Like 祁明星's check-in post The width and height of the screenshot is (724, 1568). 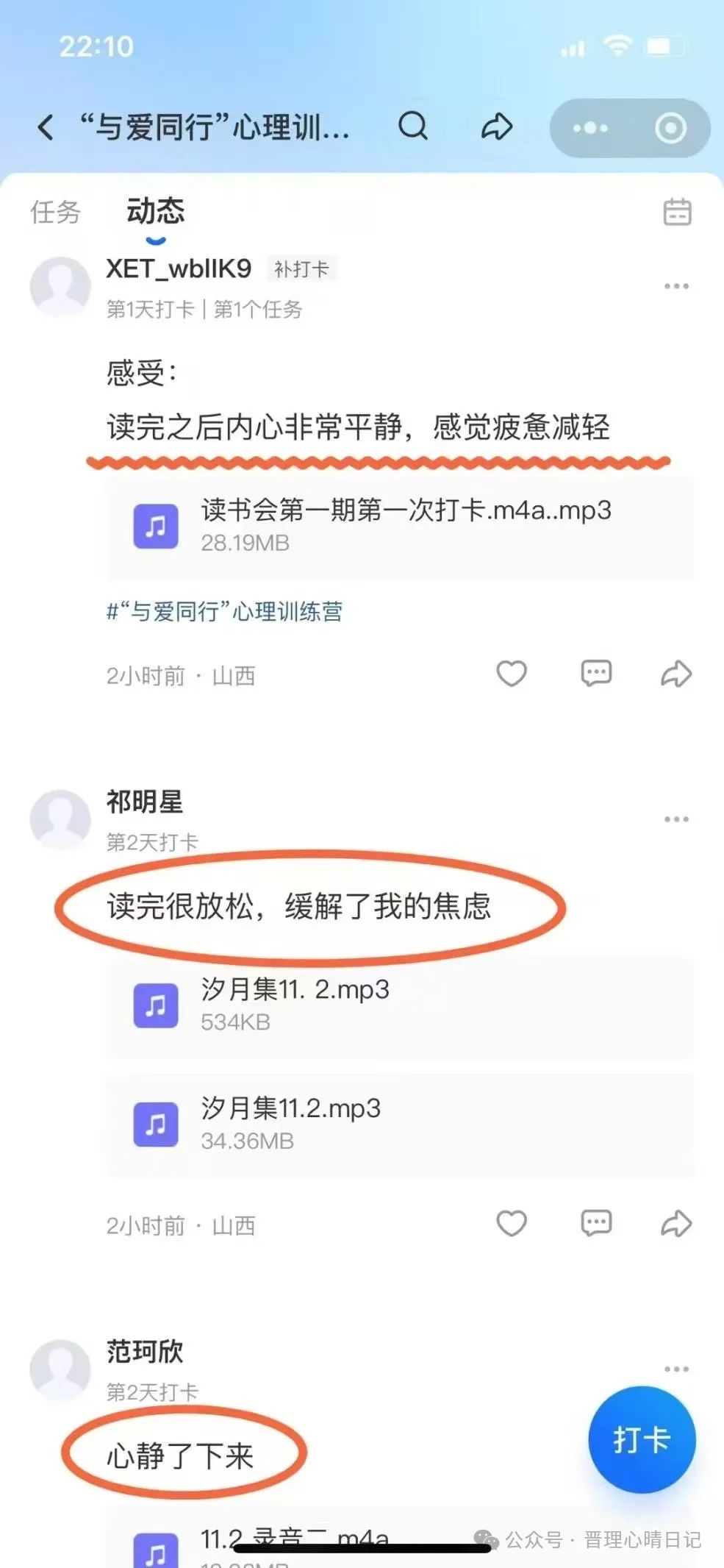point(512,1224)
